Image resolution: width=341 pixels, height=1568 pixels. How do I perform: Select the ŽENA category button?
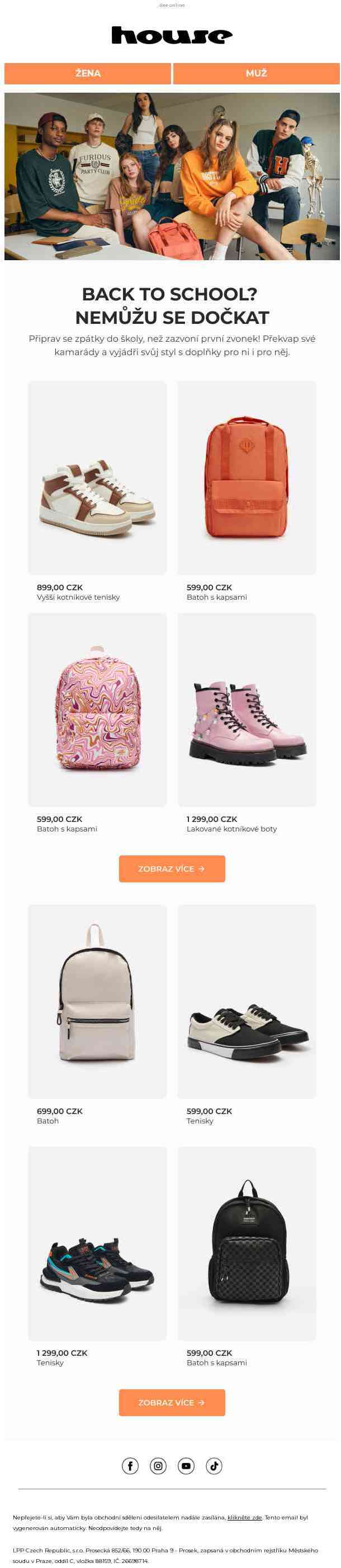(88, 73)
